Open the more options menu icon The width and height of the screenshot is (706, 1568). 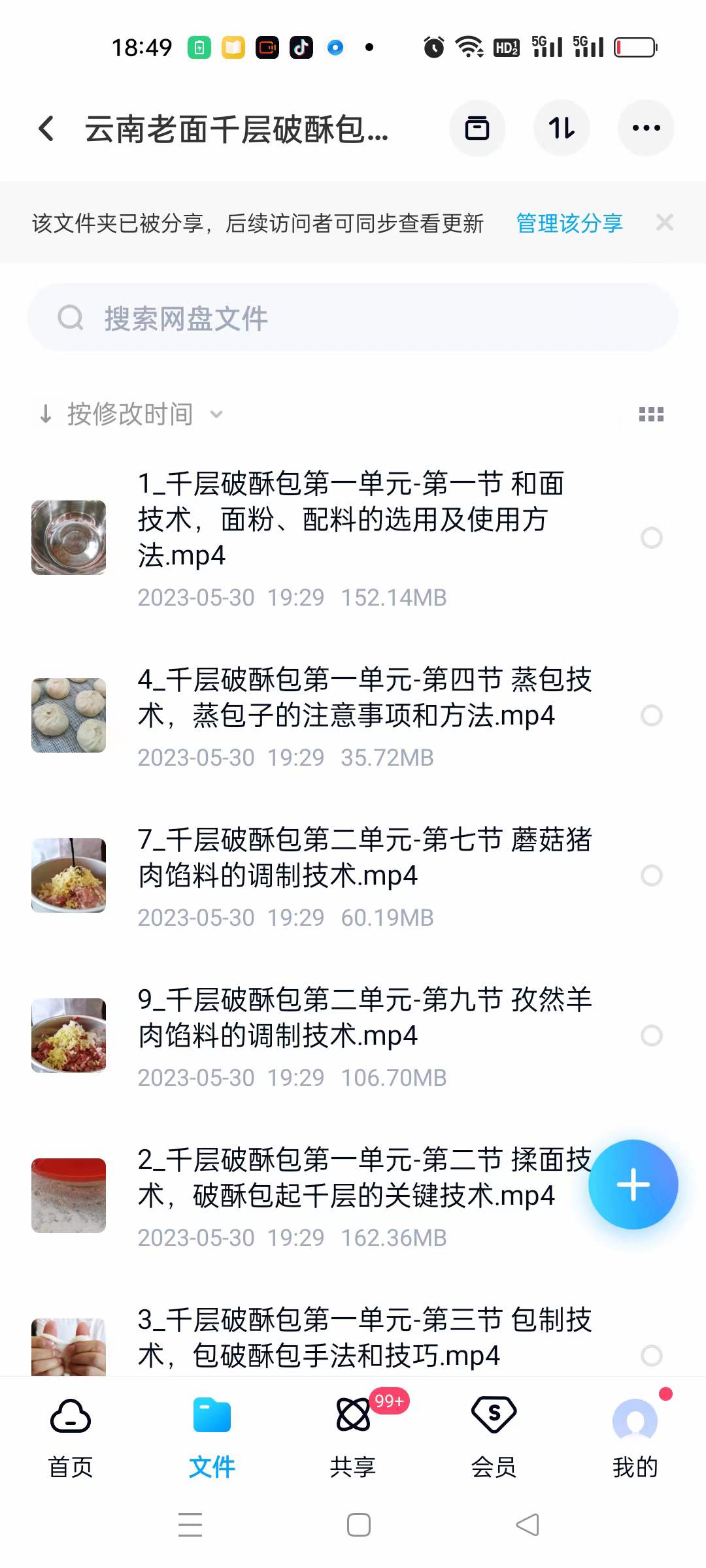(x=645, y=128)
